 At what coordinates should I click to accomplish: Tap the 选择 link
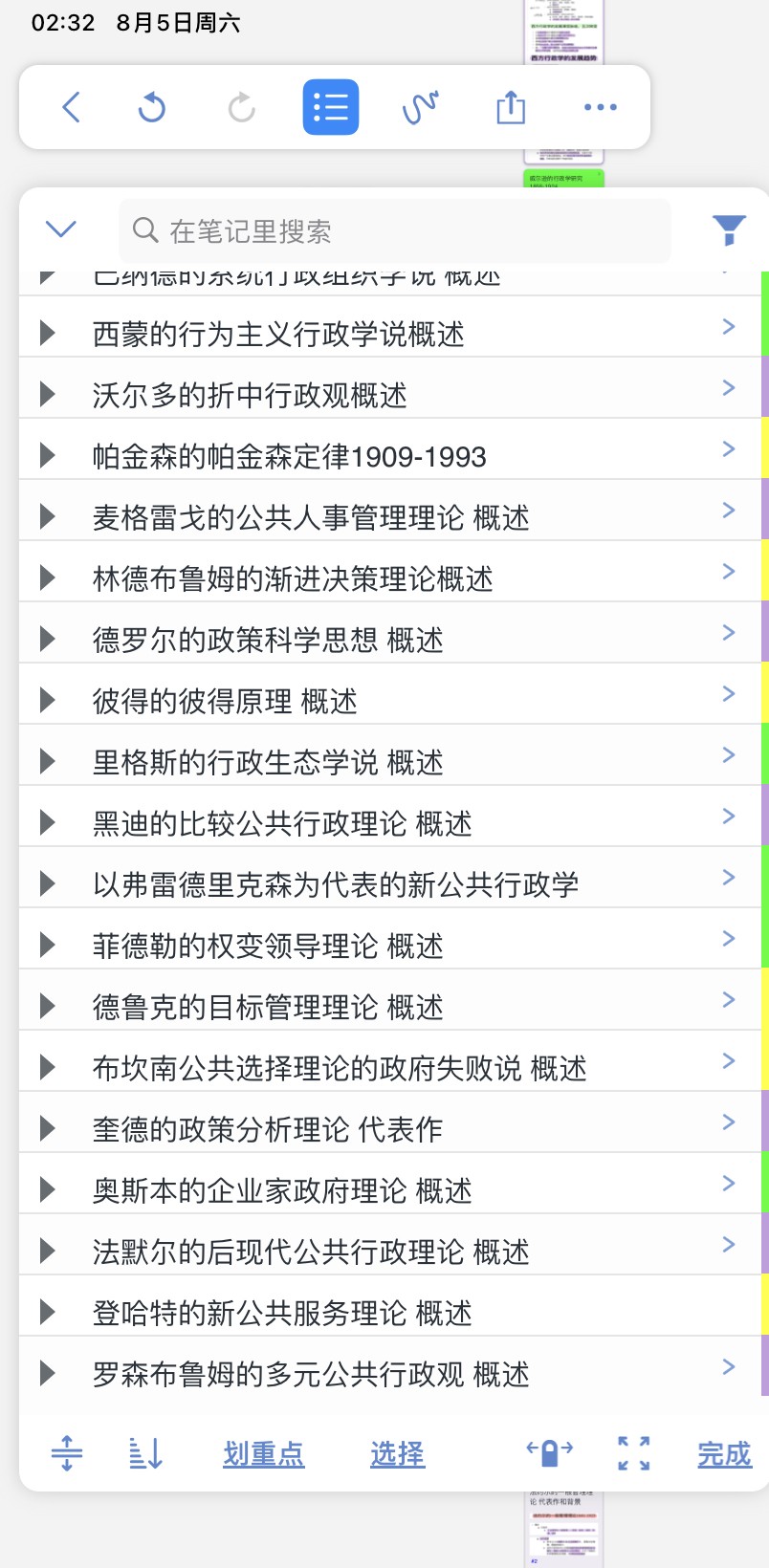[398, 1454]
